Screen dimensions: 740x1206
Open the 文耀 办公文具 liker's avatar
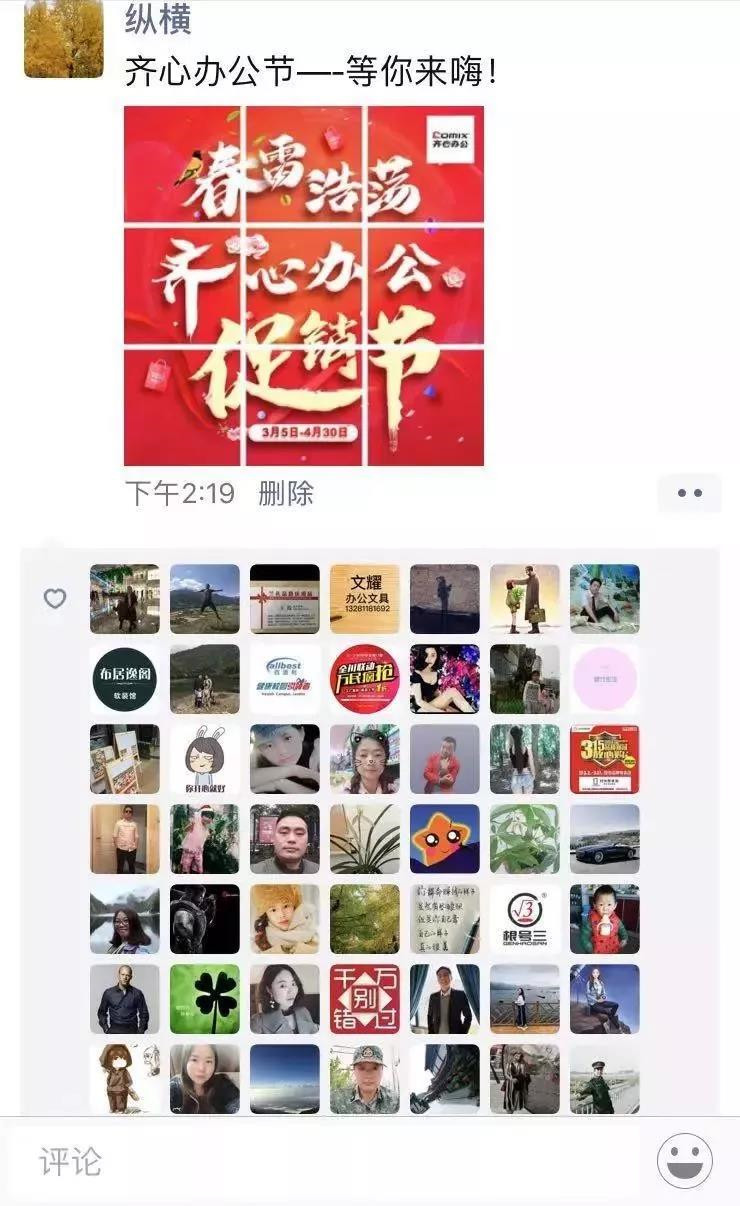point(364,599)
